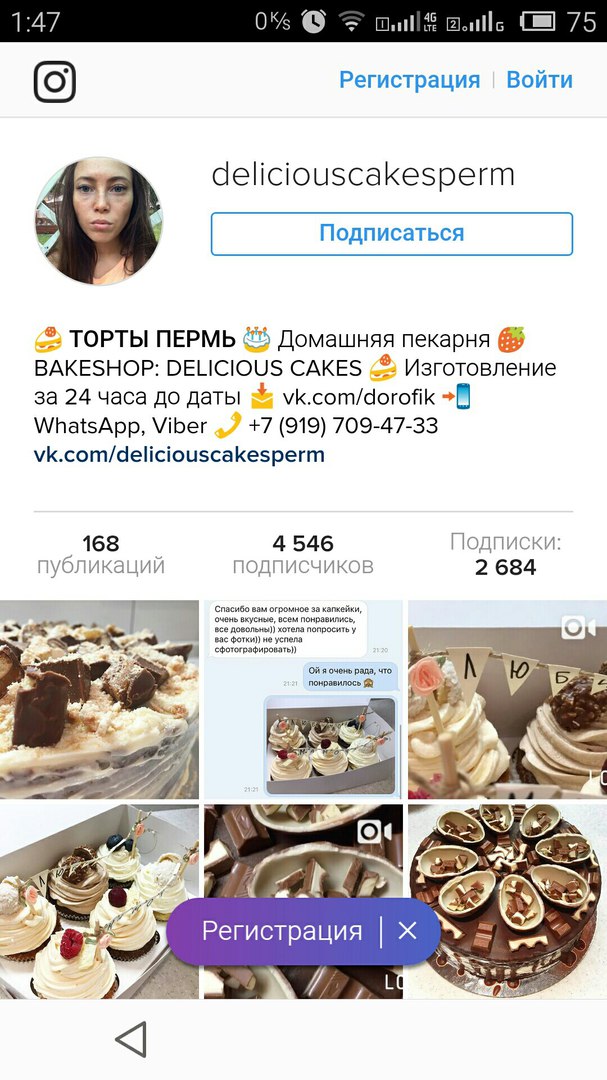
Task: Open the profile picture of deliciouscakesperm
Action: (x=99, y=220)
